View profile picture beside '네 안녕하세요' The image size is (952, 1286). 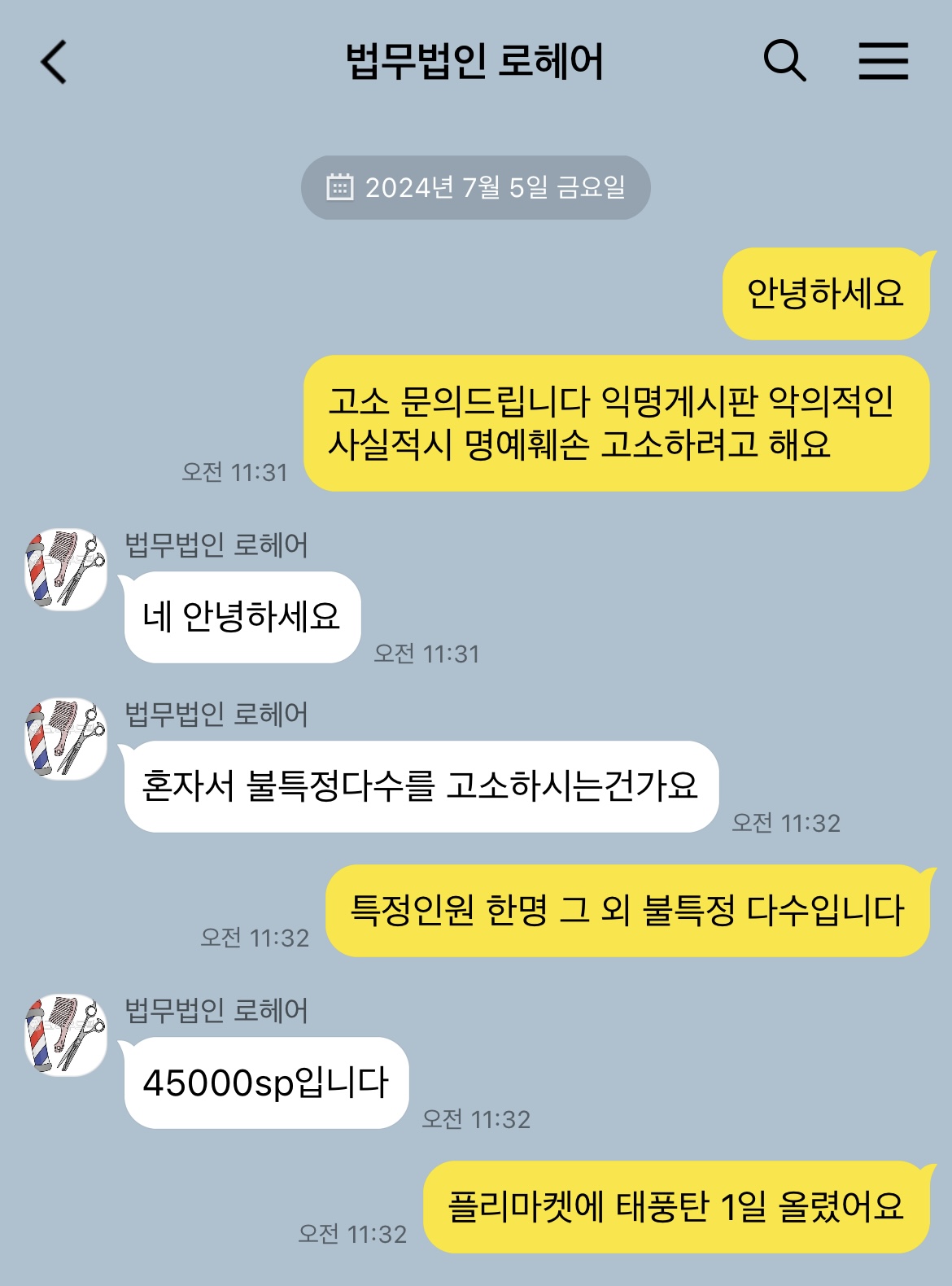pos(66,569)
